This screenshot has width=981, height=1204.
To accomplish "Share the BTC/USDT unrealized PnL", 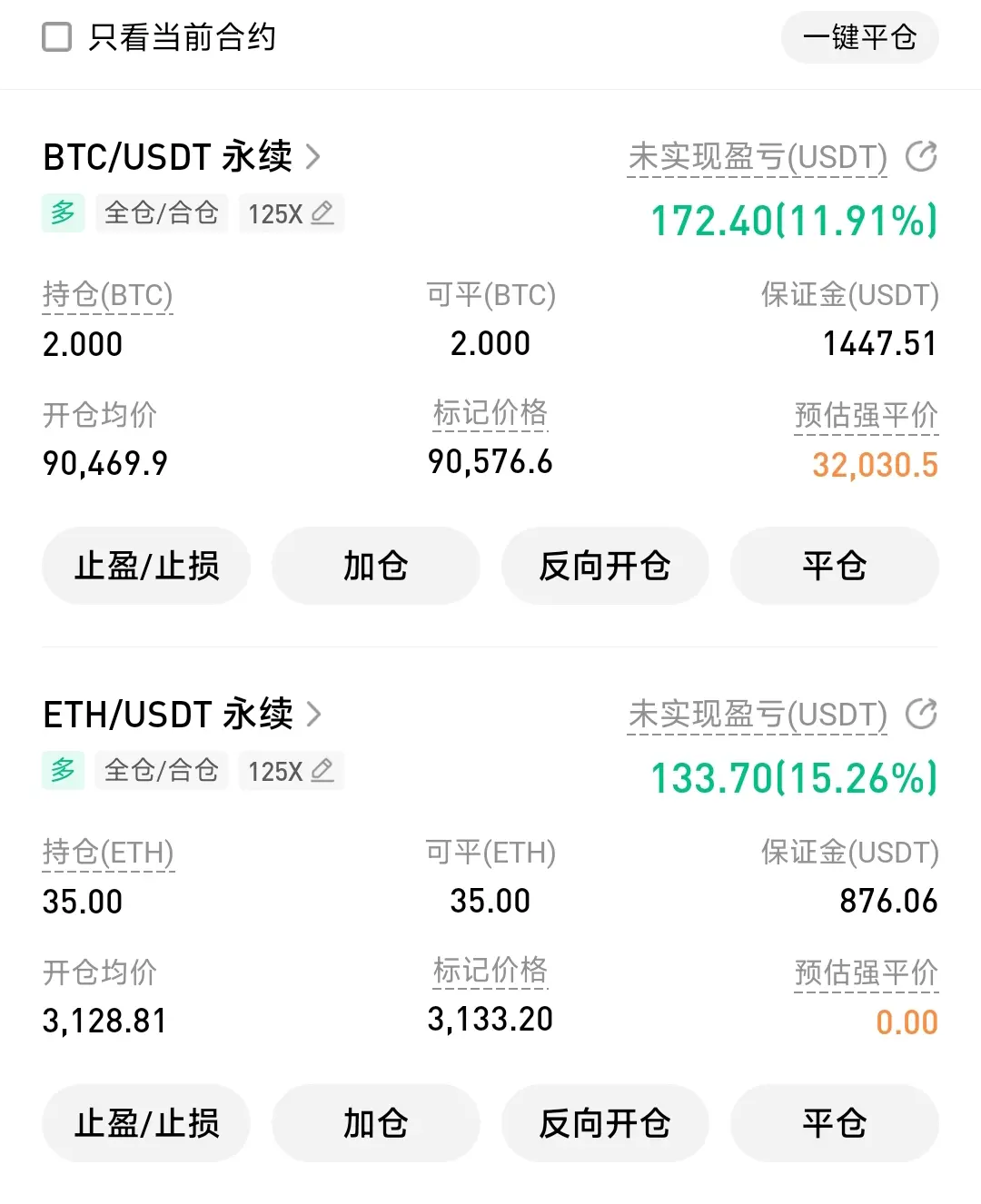I will click(x=921, y=156).
